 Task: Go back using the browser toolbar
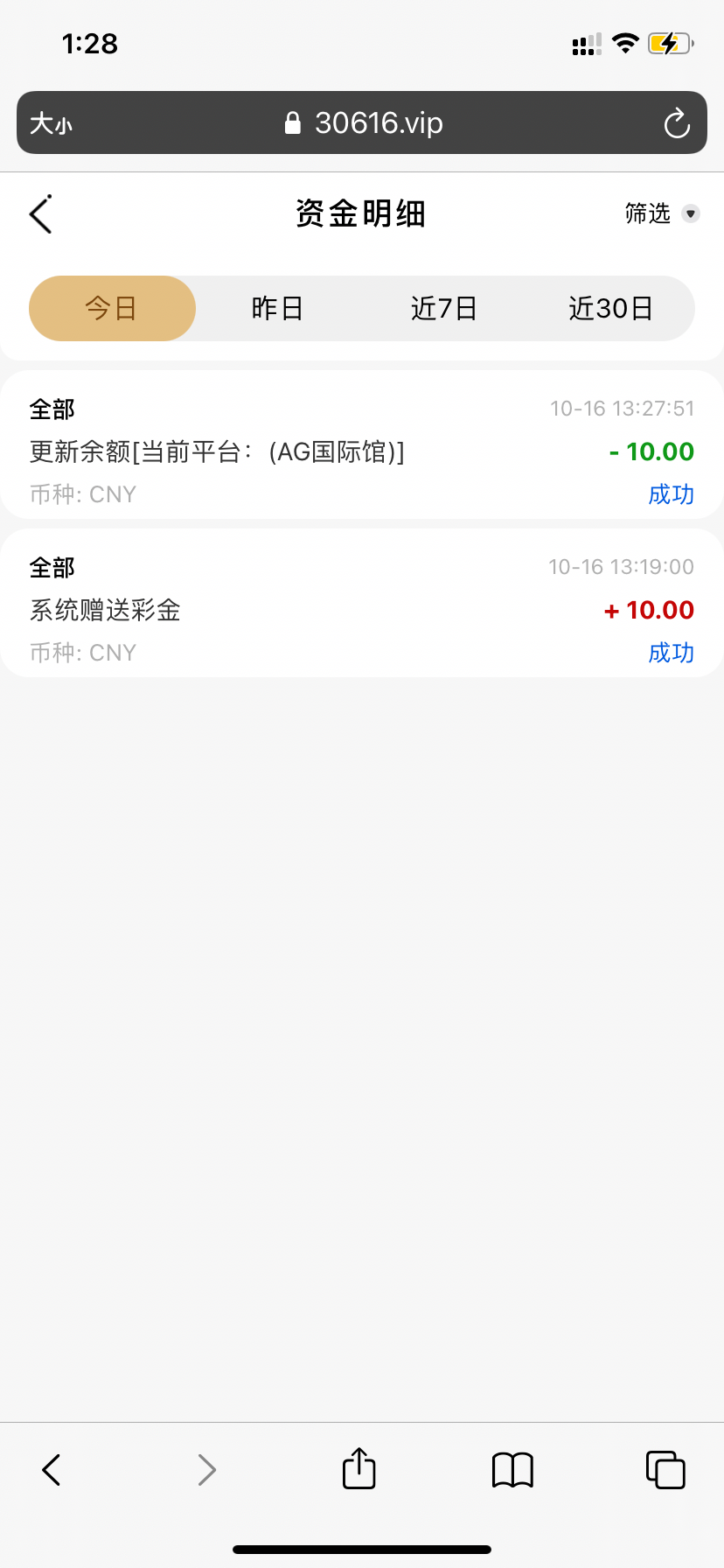[52, 1470]
